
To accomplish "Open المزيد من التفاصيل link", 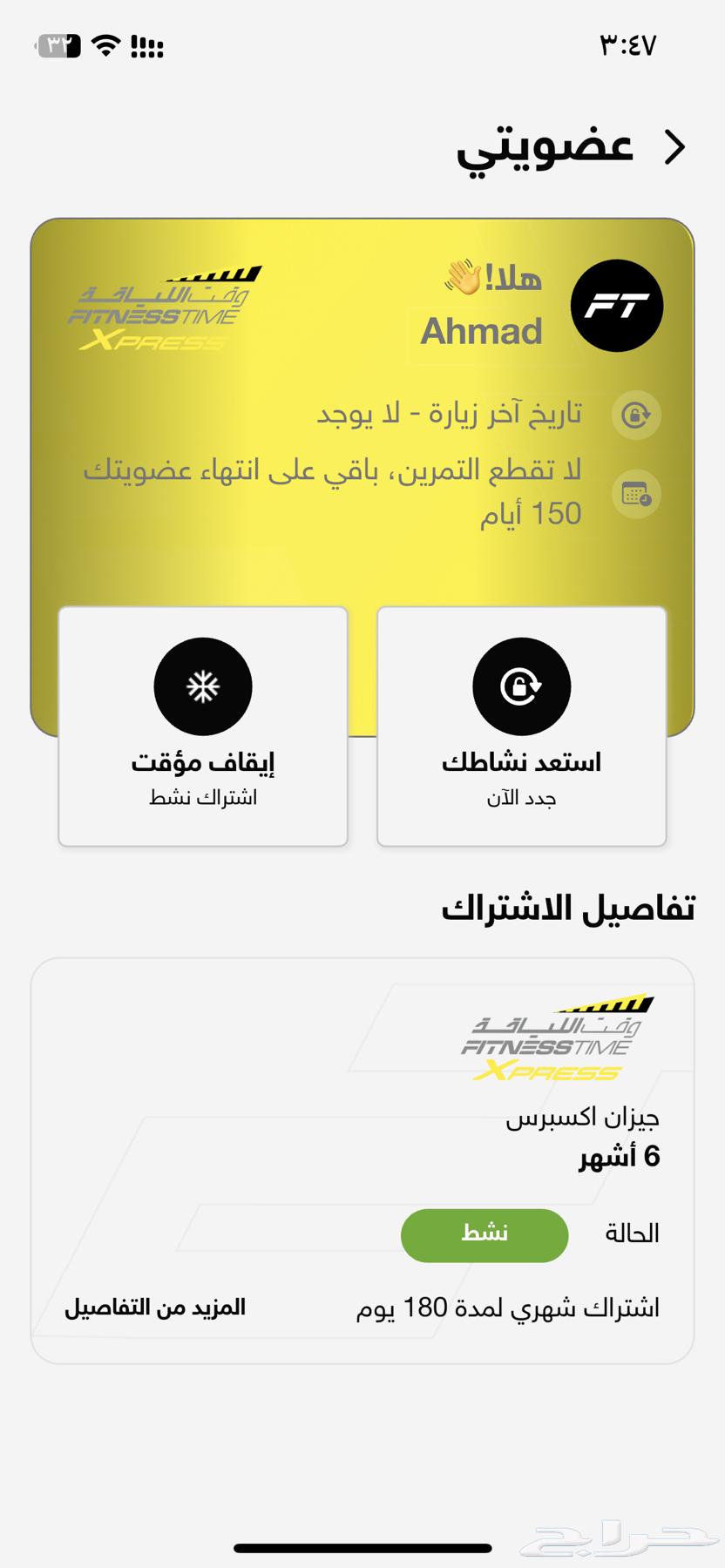I will (155, 1308).
